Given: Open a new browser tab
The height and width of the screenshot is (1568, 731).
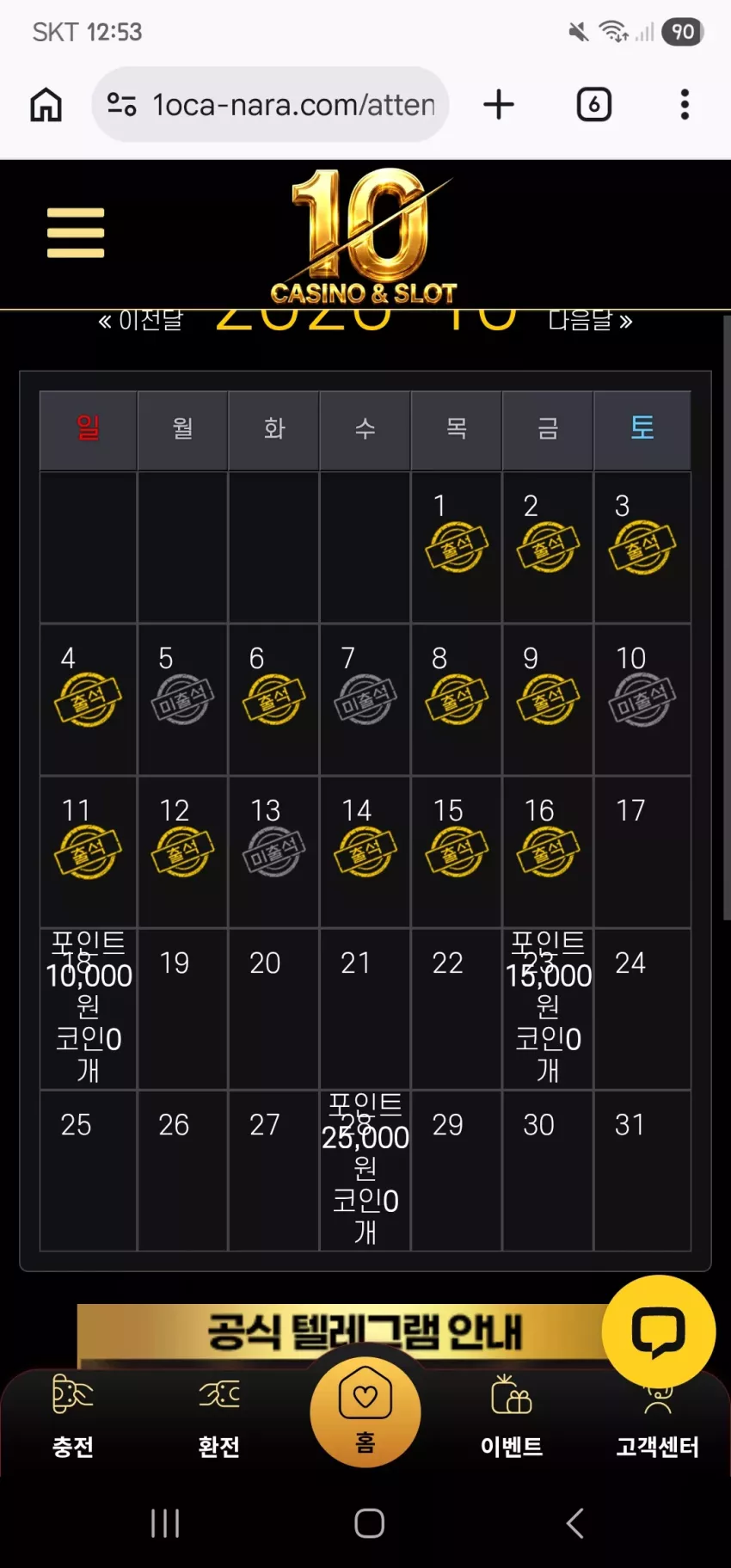Looking at the screenshot, I should click(x=499, y=105).
